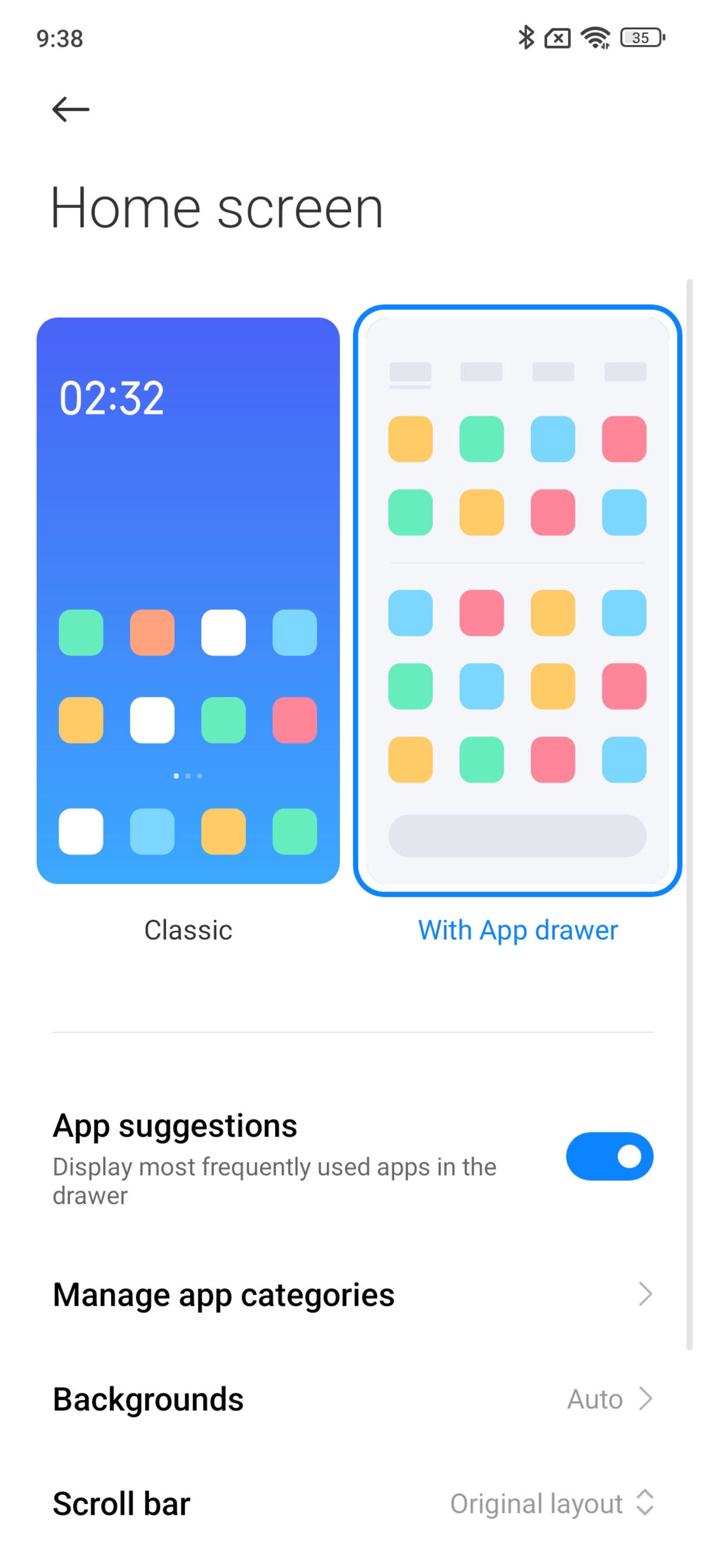Click the SIM card error status icon
Screen dimensions: 706x1568
[557, 38]
